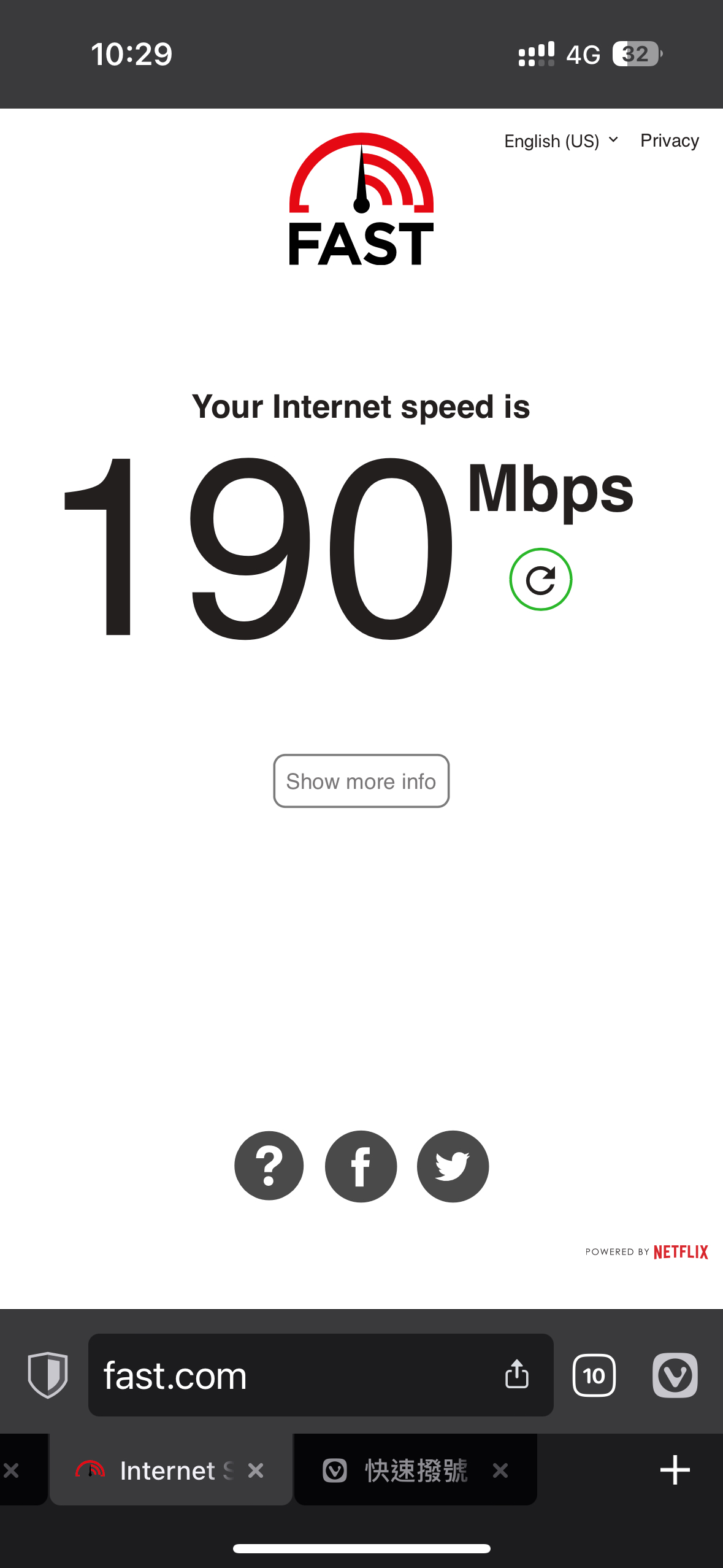Open the shield tracker blocker icon
This screenshot has height=1568, width=723.
click(48, 1375)
